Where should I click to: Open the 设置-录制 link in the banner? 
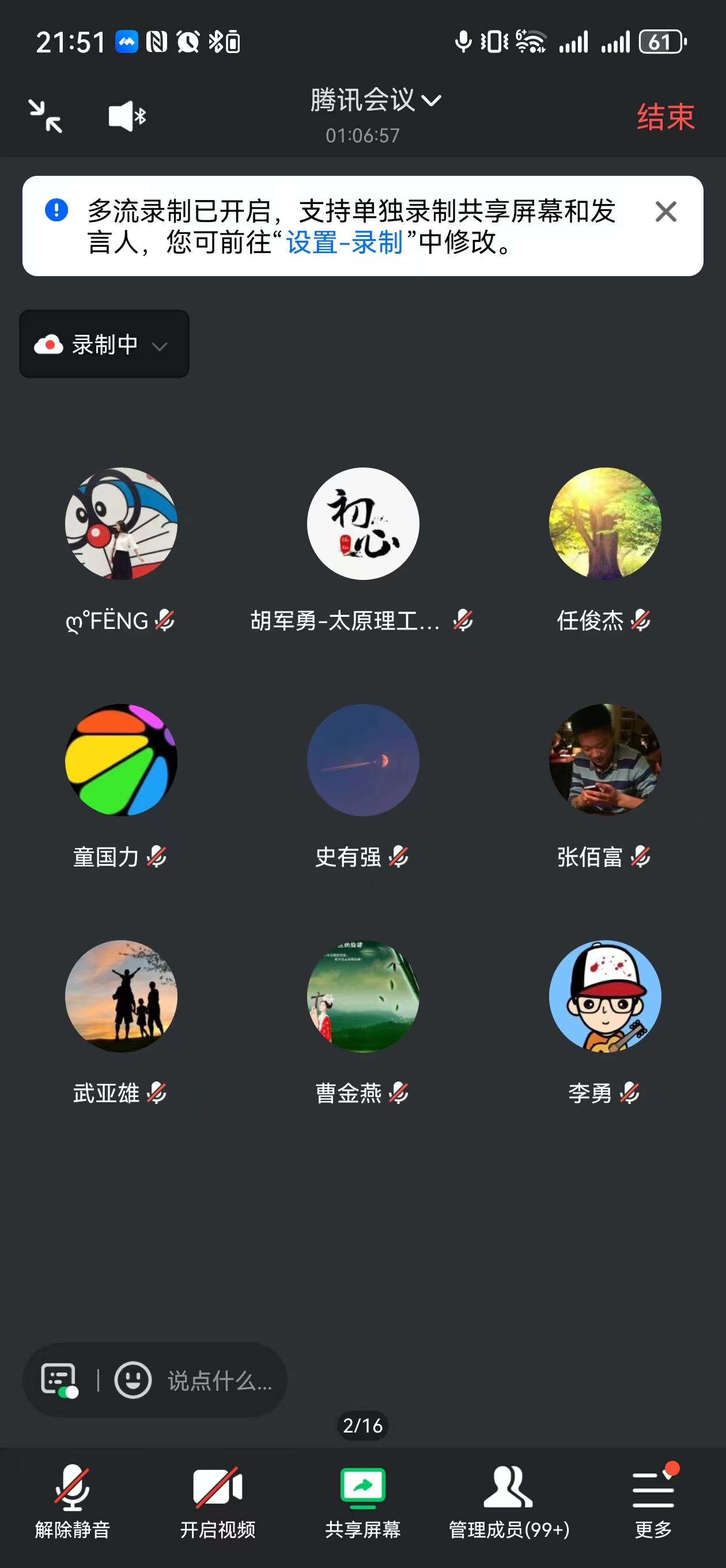(x=345, y=242)
